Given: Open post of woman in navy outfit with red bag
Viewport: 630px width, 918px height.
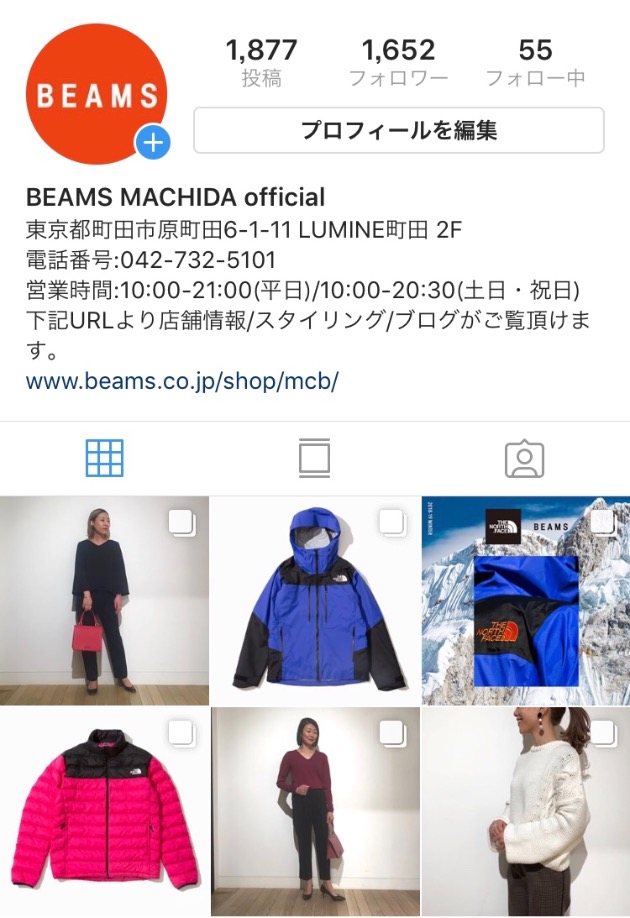Looking at the screenshot, I should pos(104,601).
